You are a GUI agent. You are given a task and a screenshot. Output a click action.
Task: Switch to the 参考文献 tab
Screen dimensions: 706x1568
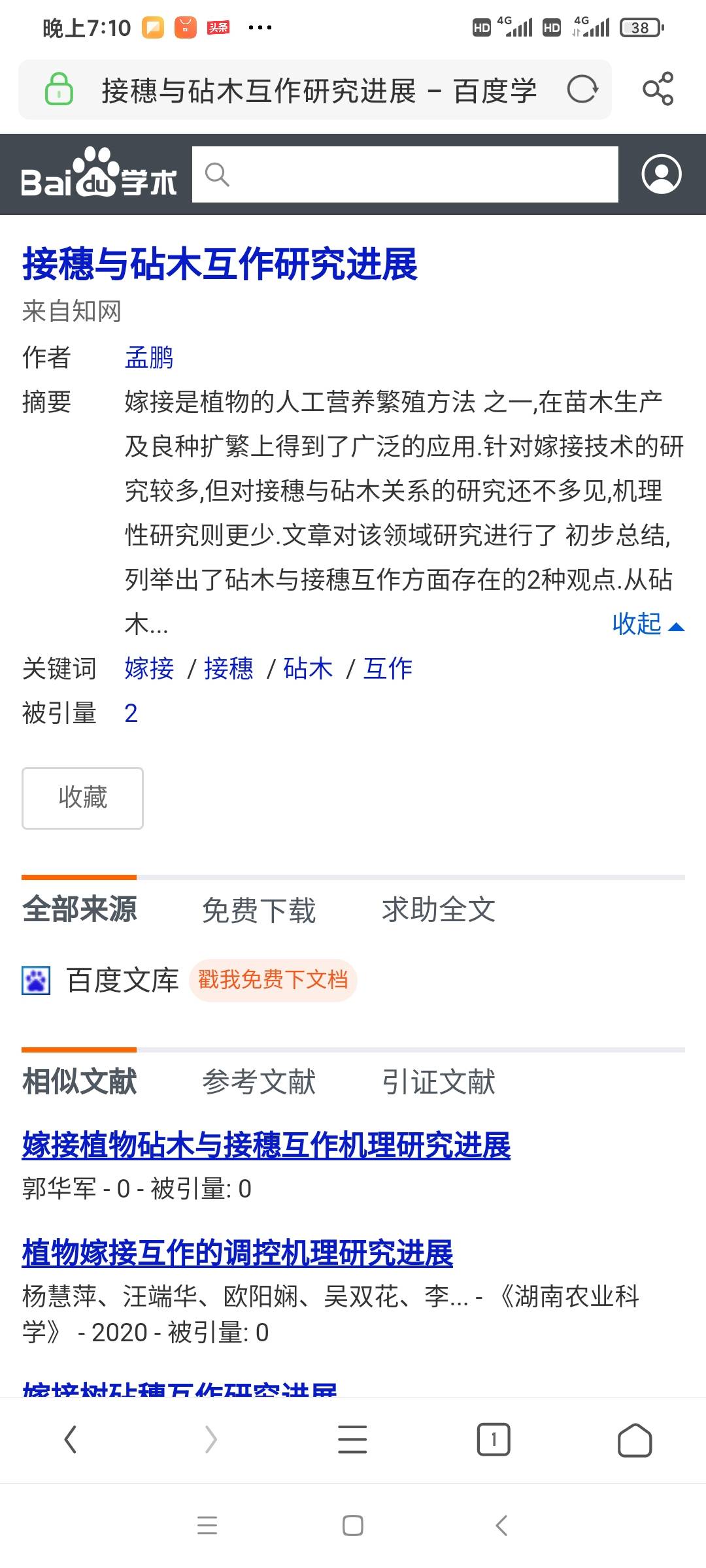pos(259,1082)
